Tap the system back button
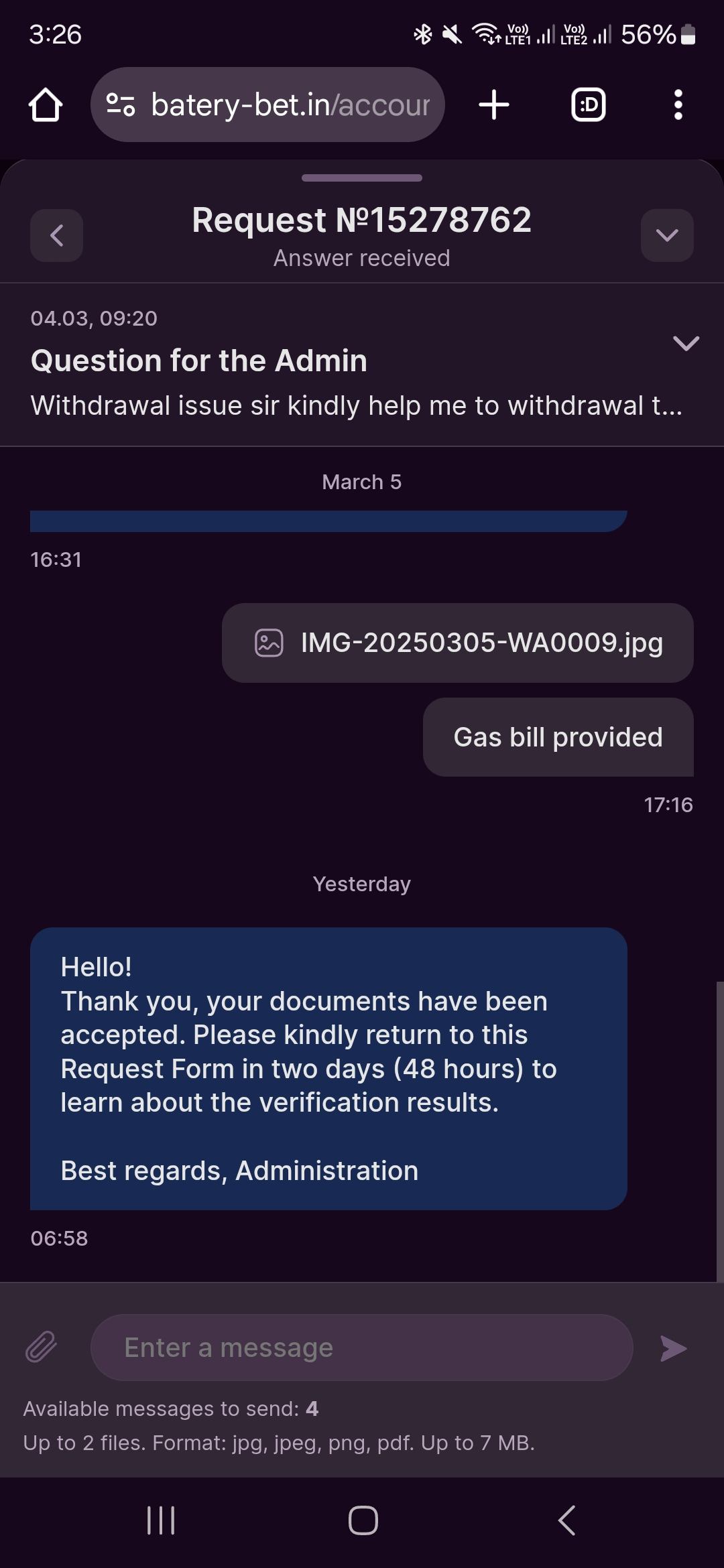The width and height of the screenshot is (724, 1568). click(567, 1520)
